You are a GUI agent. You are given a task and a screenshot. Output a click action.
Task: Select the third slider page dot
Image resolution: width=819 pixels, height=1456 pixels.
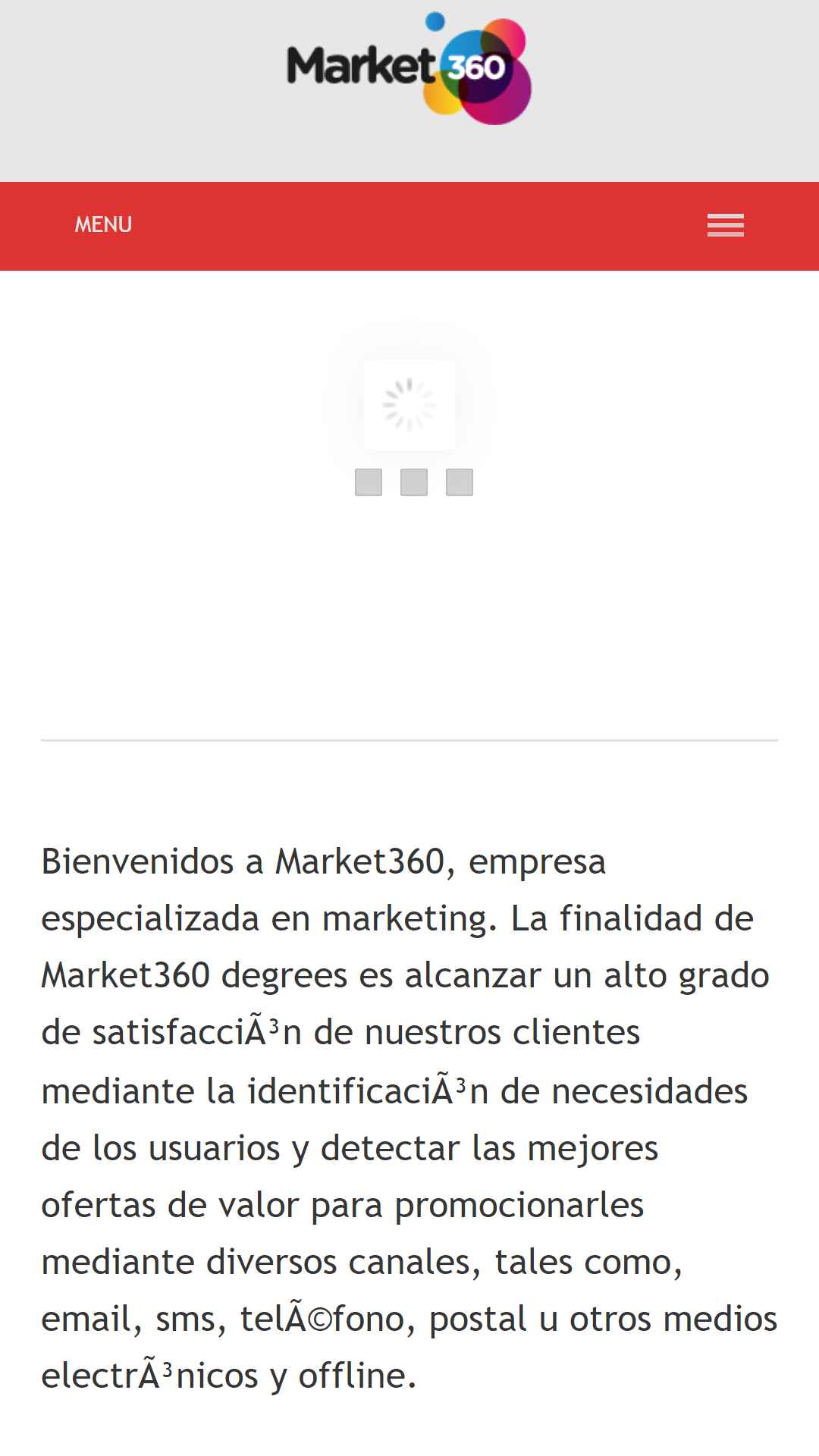(x=460, y=482)
